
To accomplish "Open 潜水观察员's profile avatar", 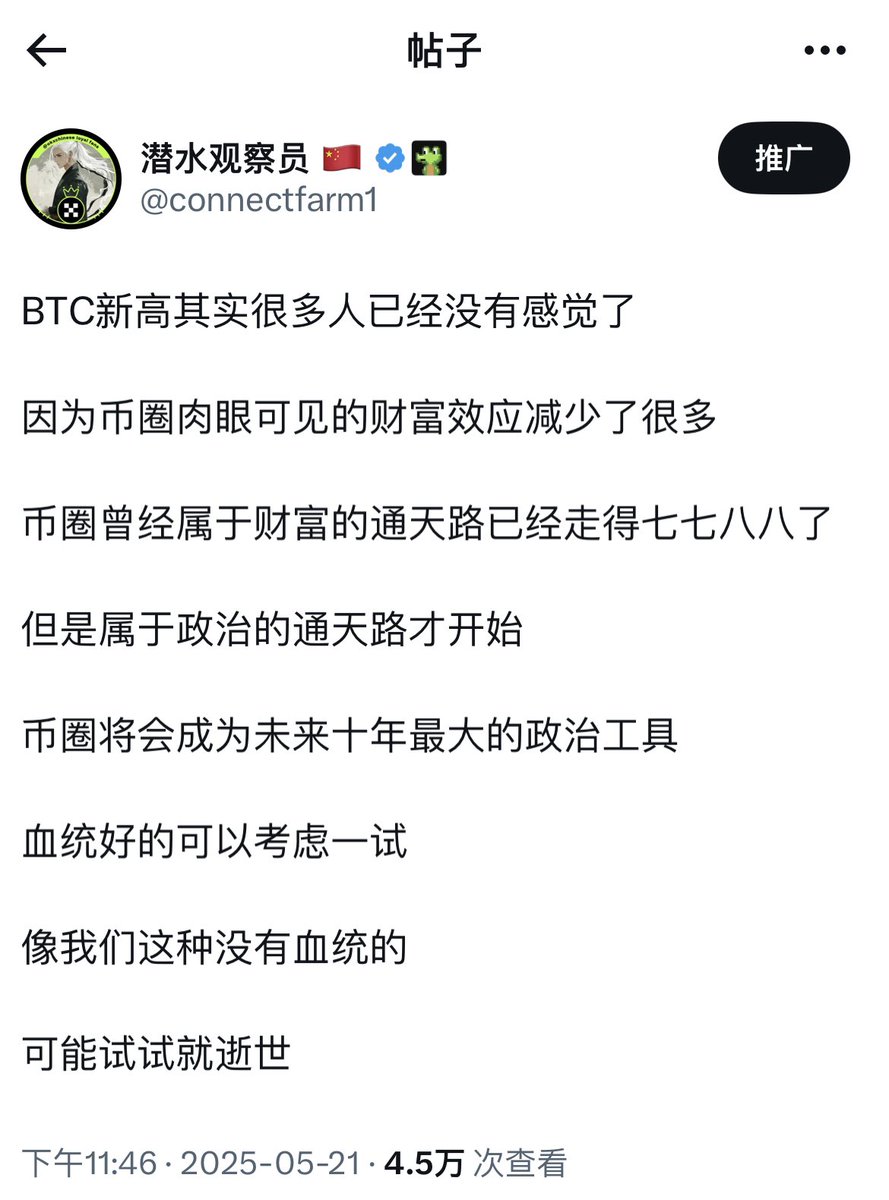I will point(66,178).
